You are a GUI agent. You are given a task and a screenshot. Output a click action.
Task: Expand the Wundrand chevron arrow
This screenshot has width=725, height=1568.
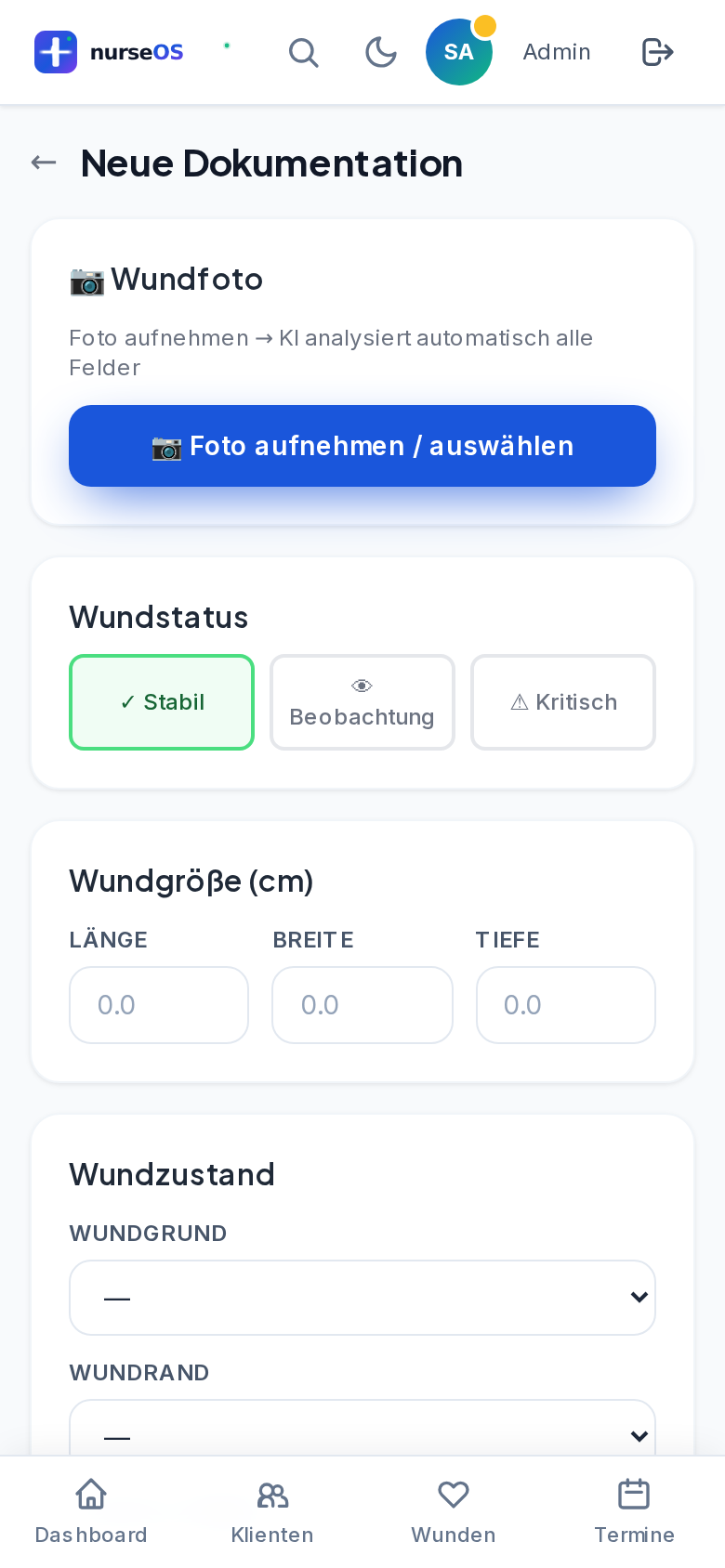click(639, 1436)
